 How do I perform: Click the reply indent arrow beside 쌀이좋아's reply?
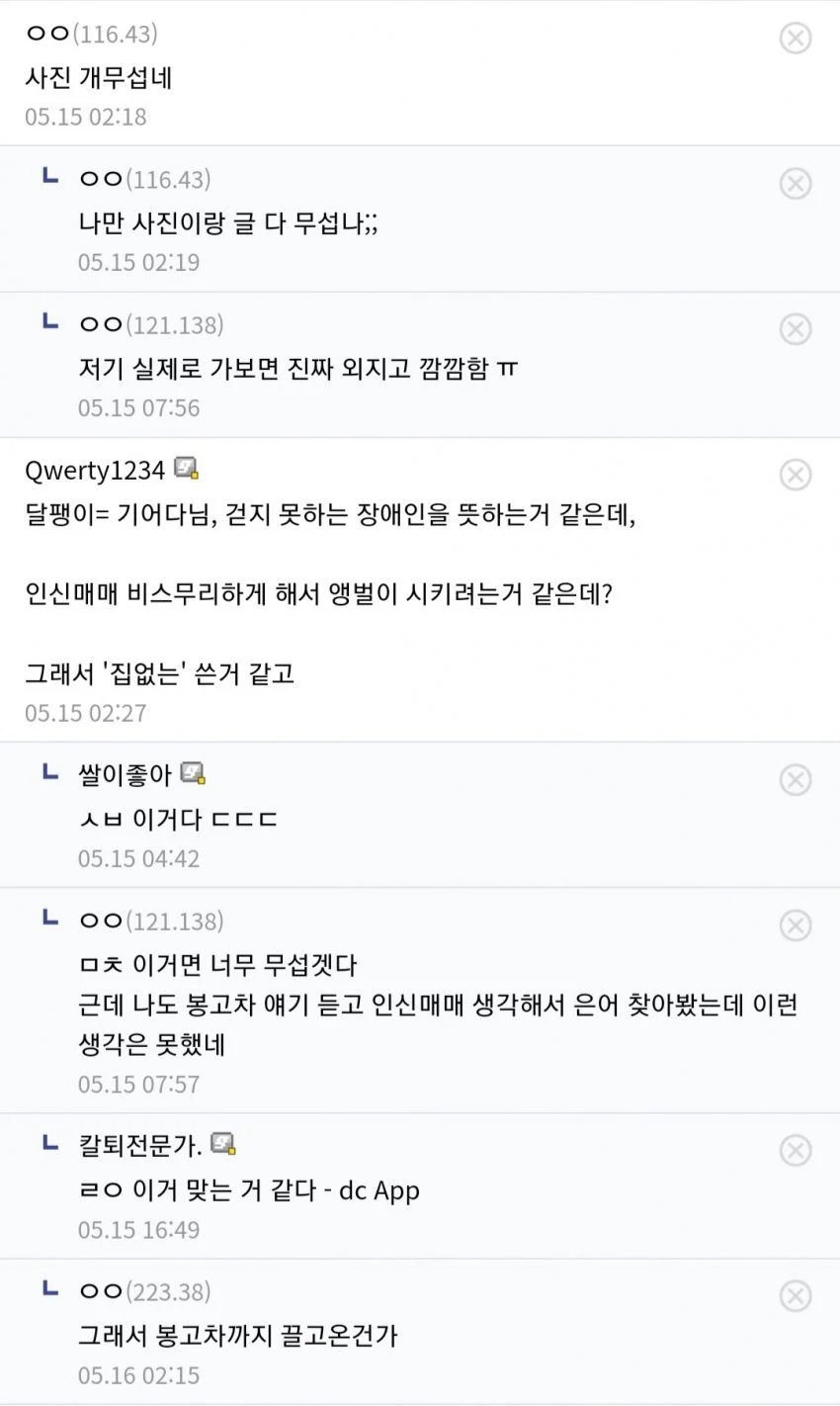coord(48,774)
